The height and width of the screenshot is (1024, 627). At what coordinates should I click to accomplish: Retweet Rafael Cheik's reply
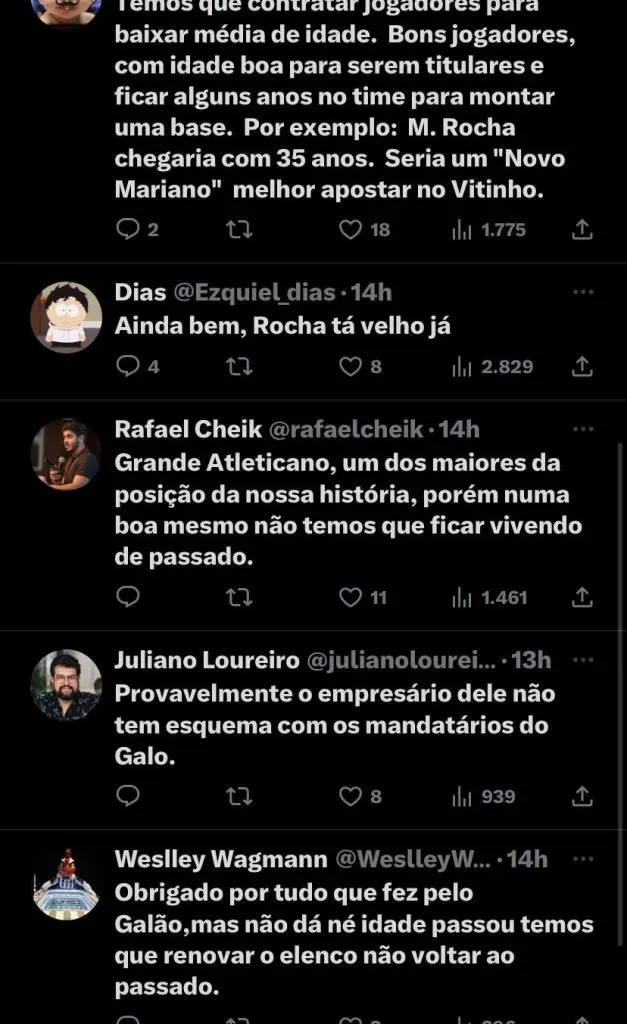tap(239, 598)
